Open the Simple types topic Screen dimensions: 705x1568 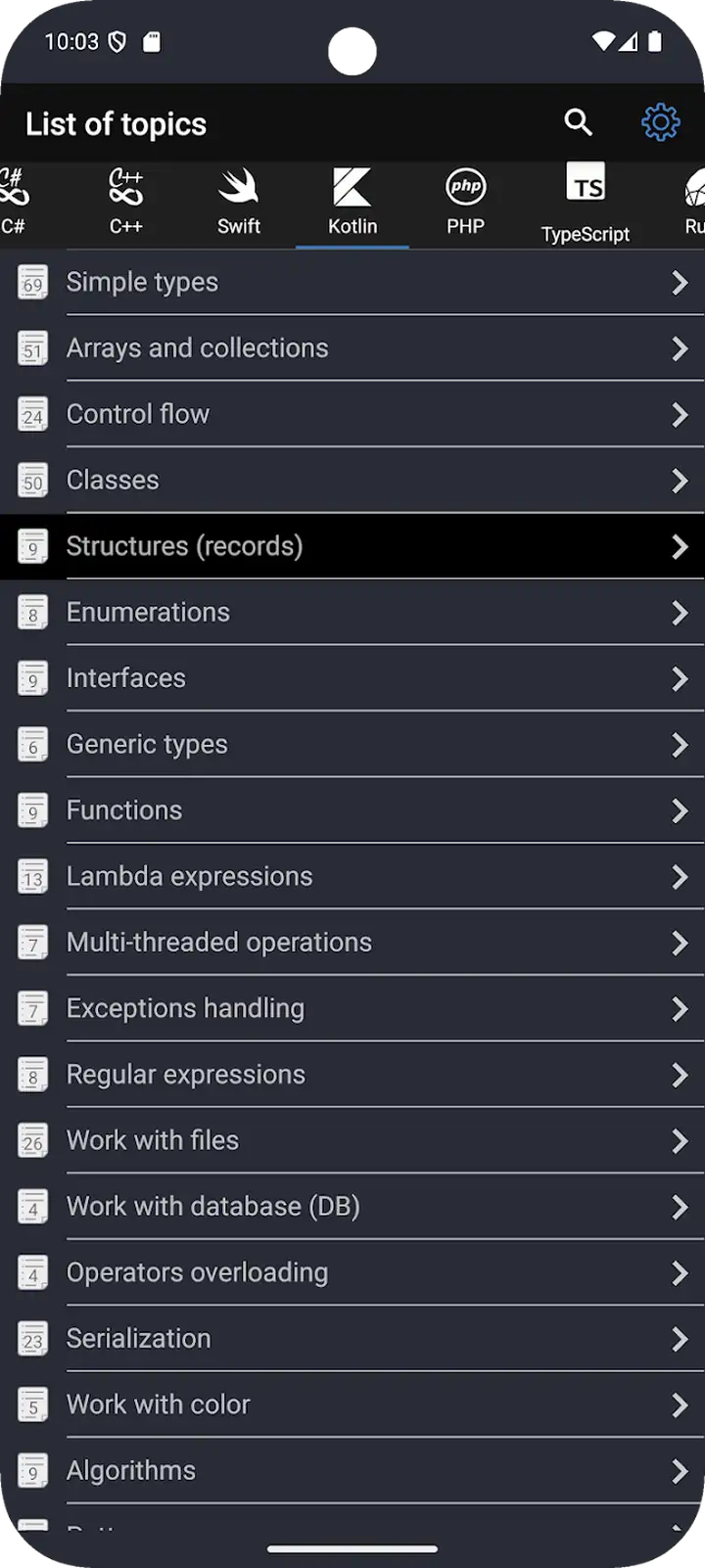[352, 283]
